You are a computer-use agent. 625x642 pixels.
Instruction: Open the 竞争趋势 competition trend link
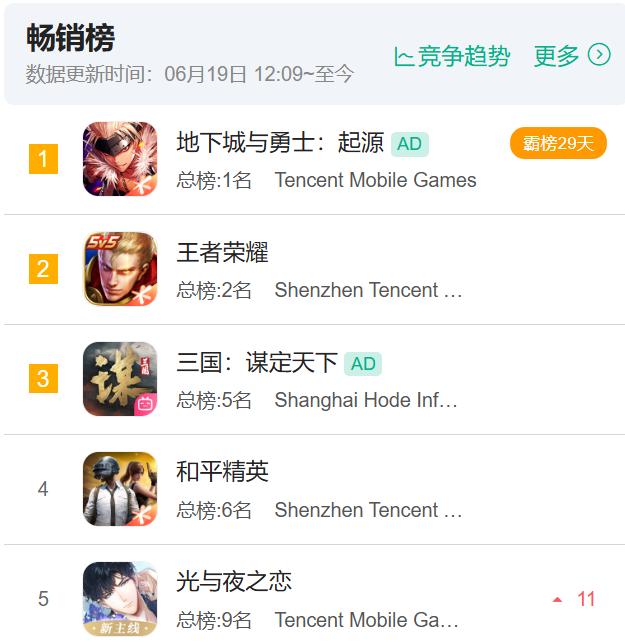pyautogui.click(x=452, y=56)
